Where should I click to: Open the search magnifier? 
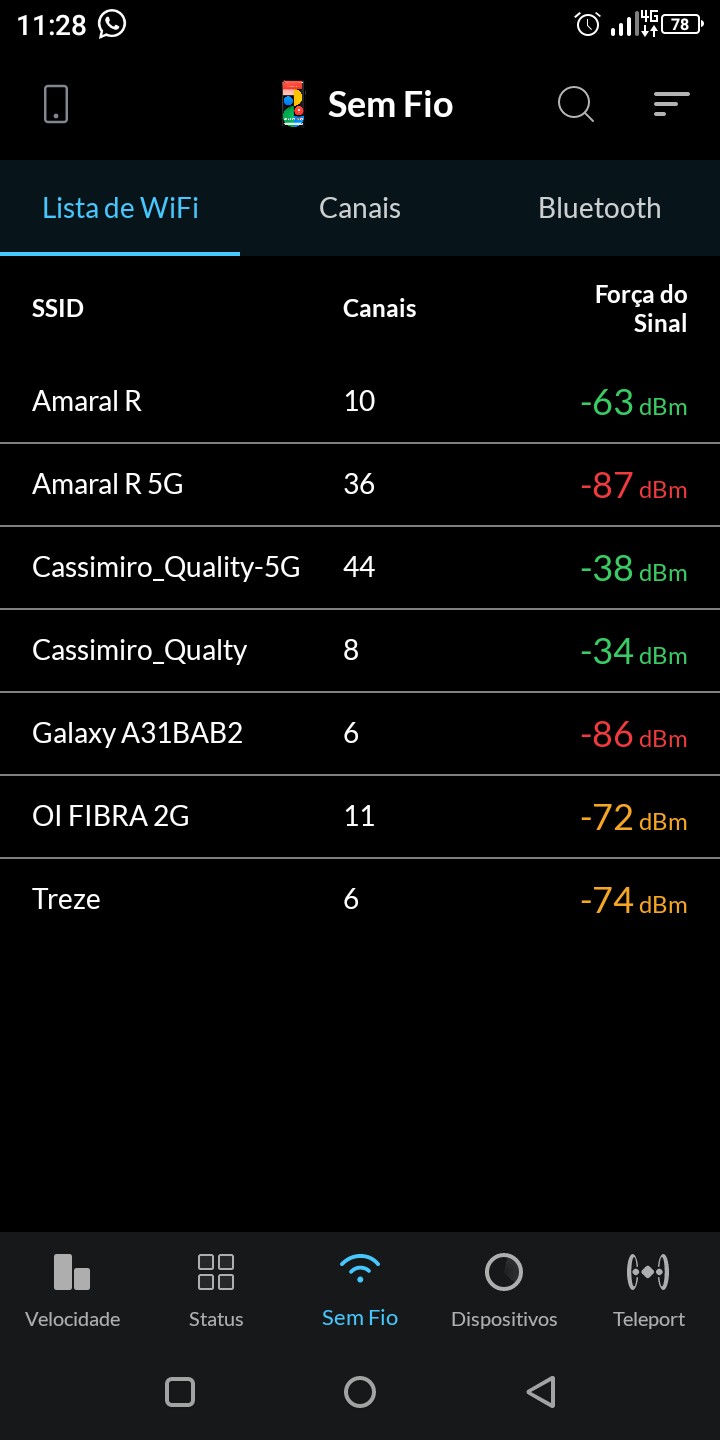[x=575, y=104]
